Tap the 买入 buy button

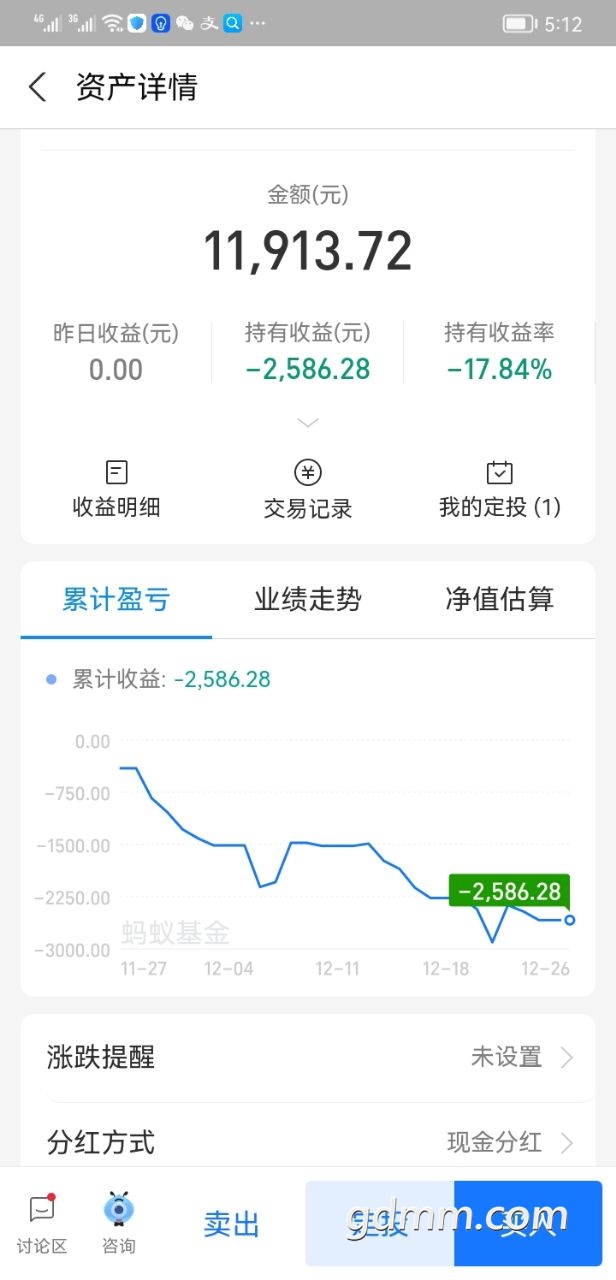point(528,1224)
